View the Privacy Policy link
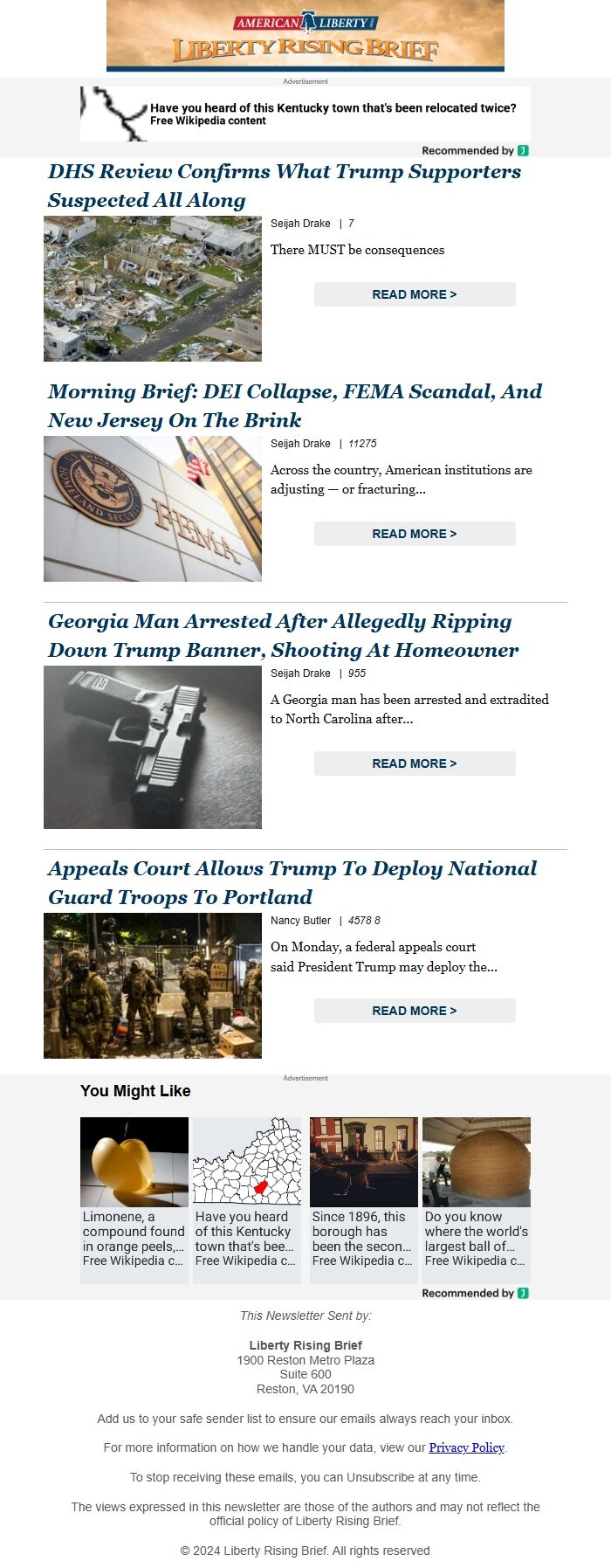Viewport: 611px width, 1568px height. point(467,1447)
